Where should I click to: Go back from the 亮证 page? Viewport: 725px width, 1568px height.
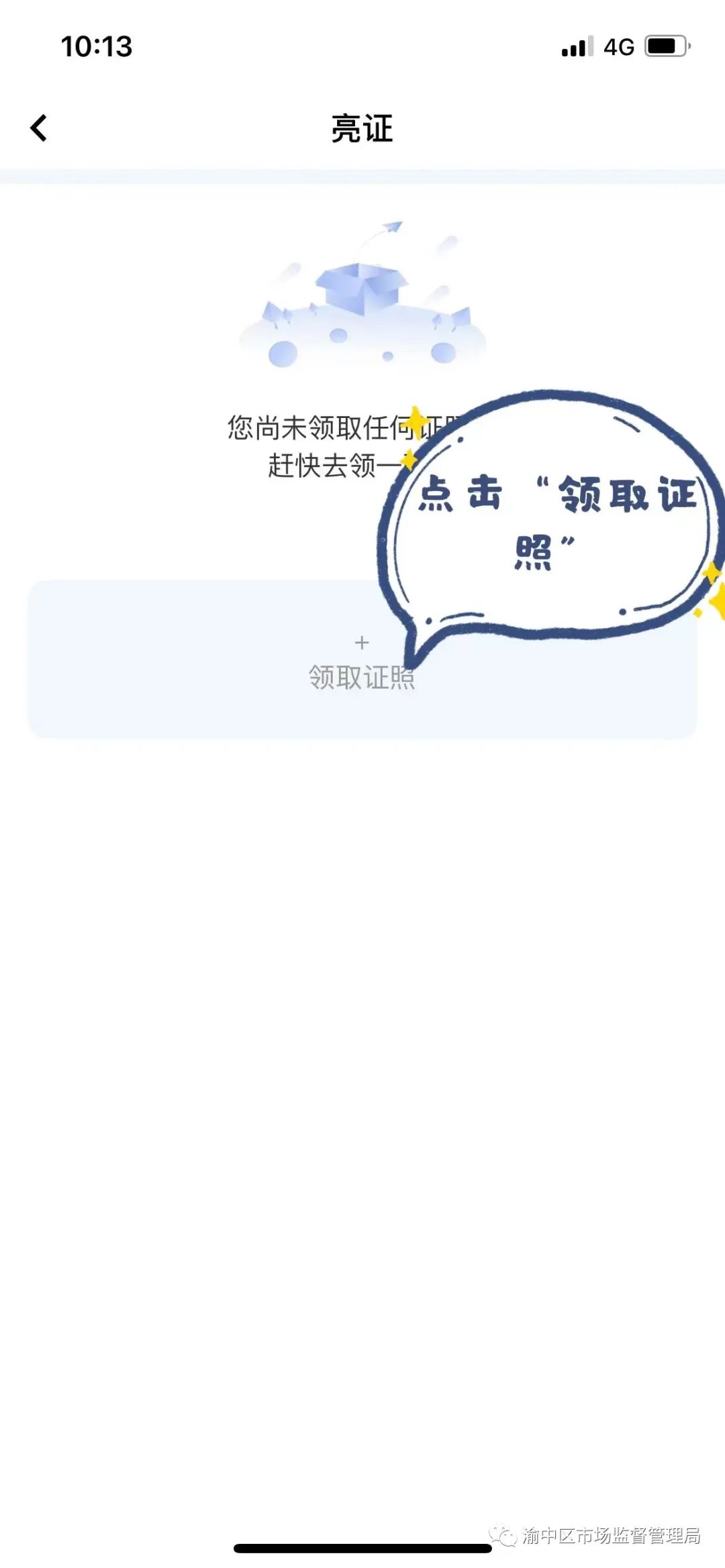[39, 128]
